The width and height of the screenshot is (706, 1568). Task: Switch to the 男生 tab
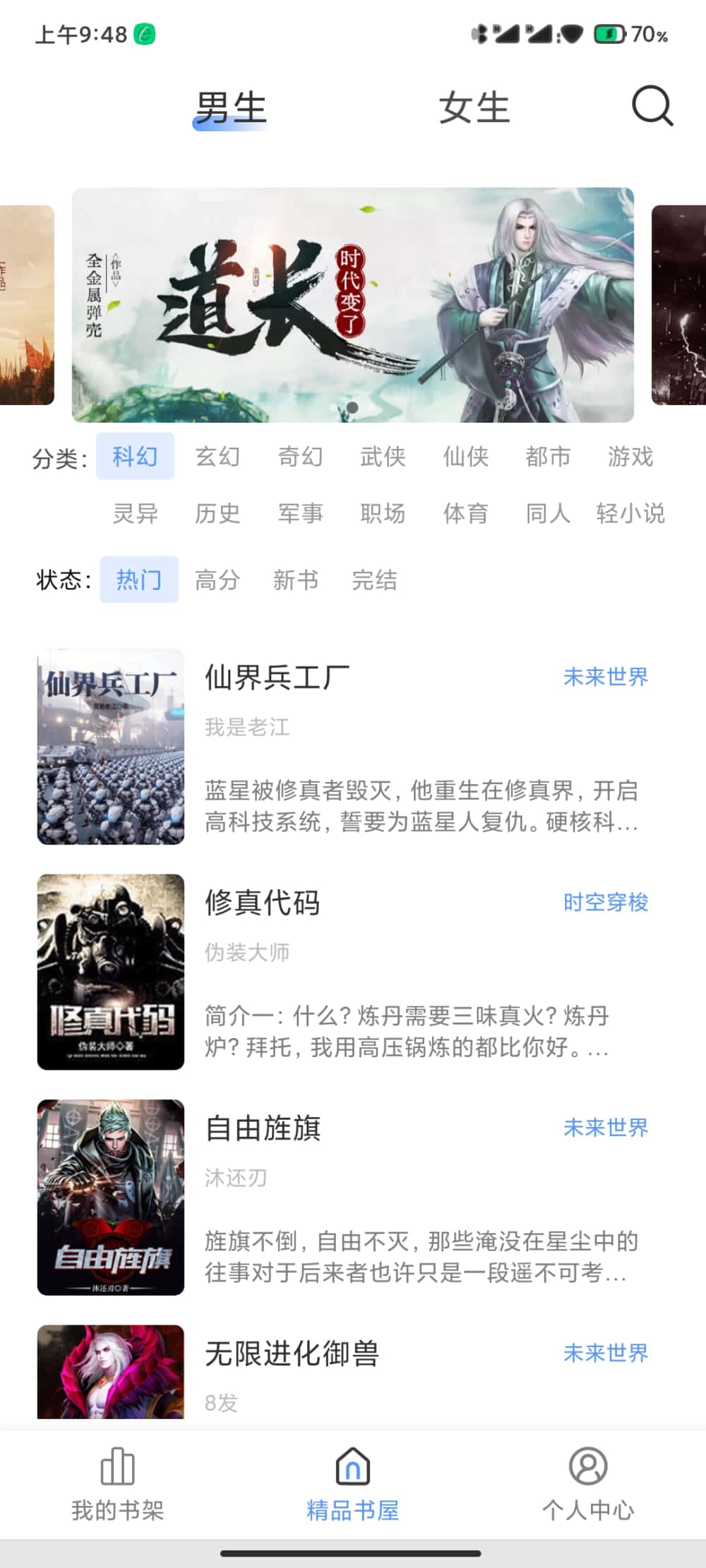coord(231,108)
